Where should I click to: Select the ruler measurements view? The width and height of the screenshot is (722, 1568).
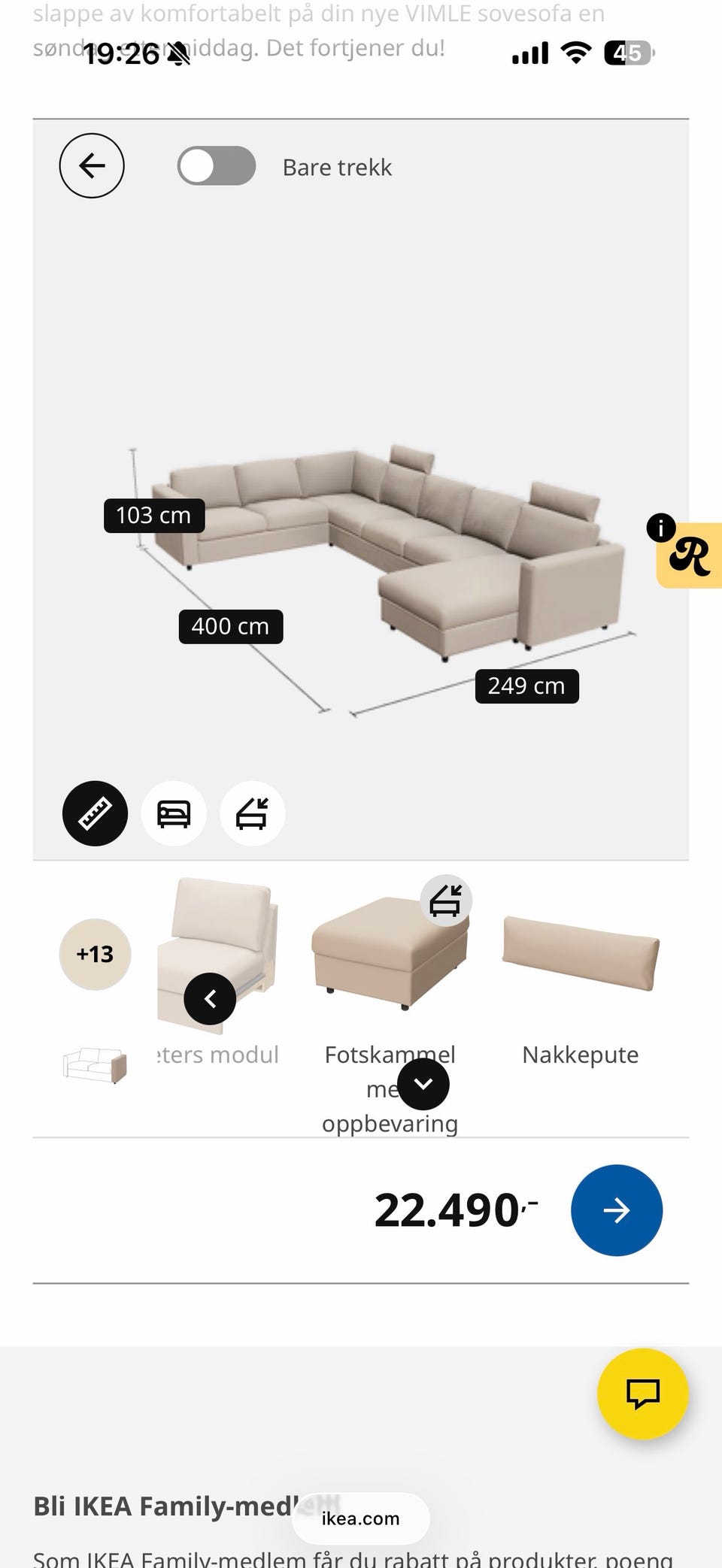[95, 813]
